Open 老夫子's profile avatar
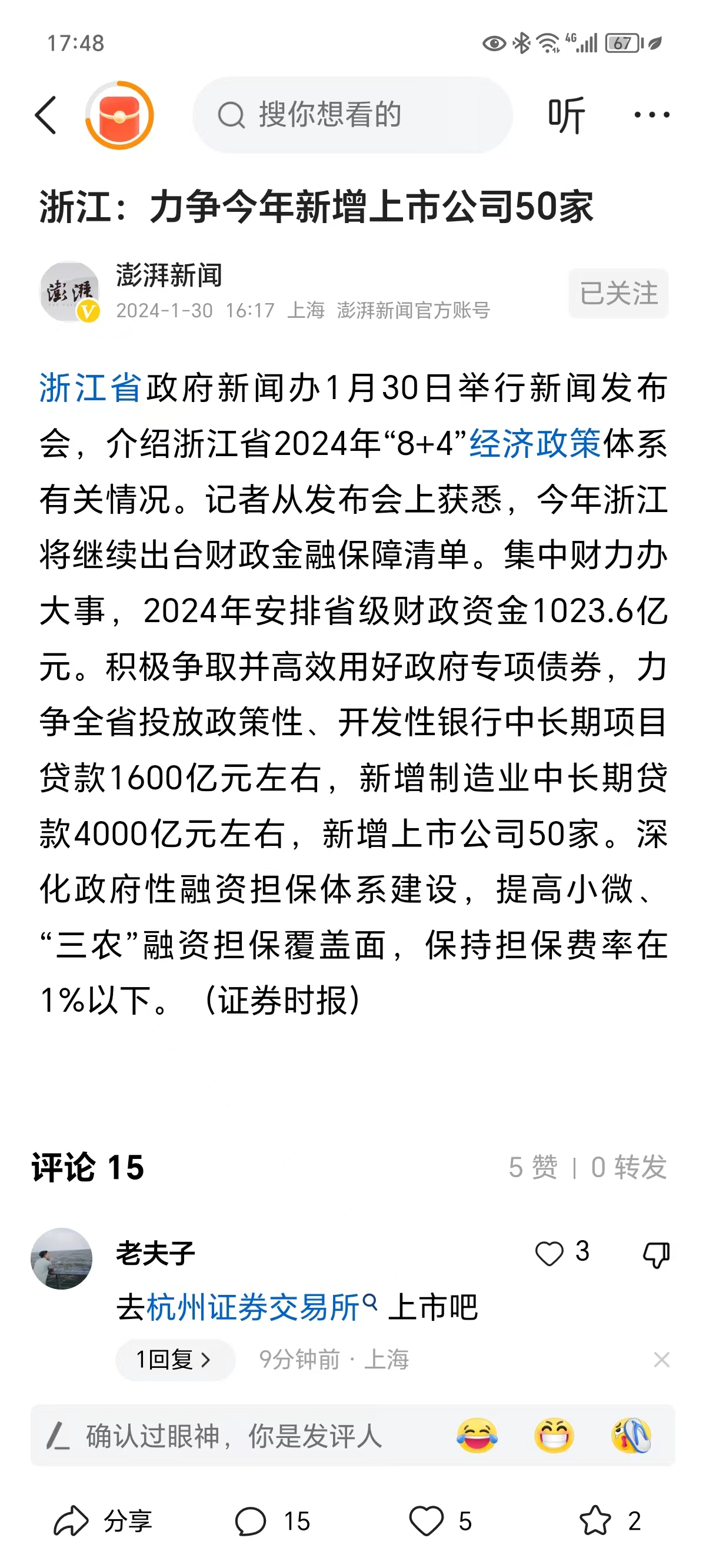The height and width of the screenshot is (1568, 706). (x=61, y=1258)
